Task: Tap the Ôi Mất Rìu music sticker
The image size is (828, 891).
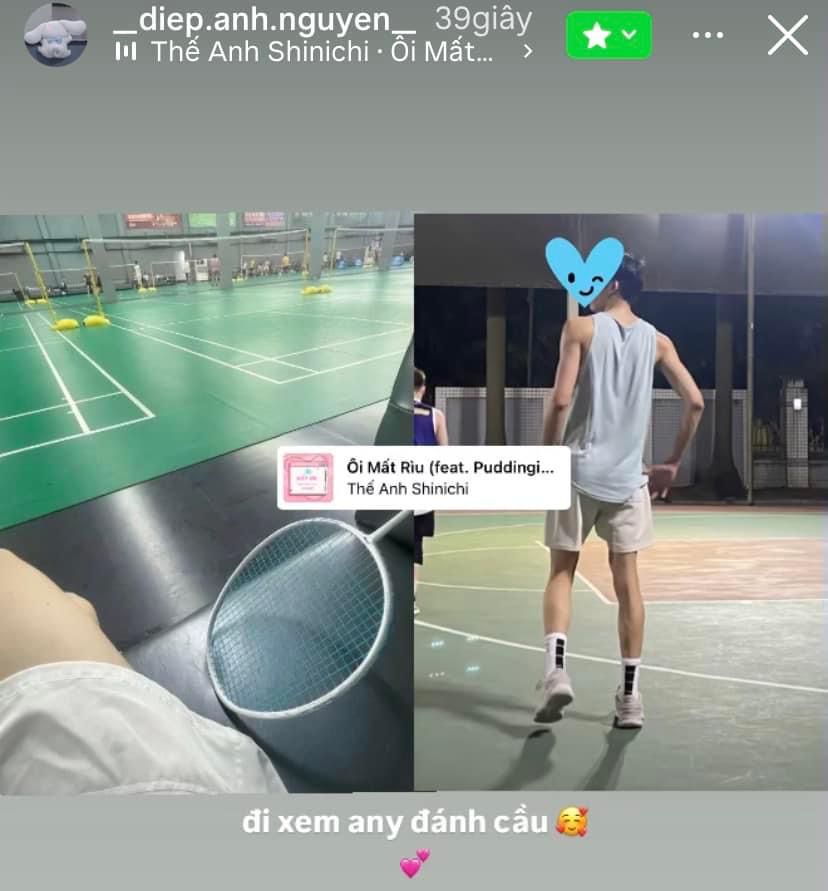Action: 424,477
